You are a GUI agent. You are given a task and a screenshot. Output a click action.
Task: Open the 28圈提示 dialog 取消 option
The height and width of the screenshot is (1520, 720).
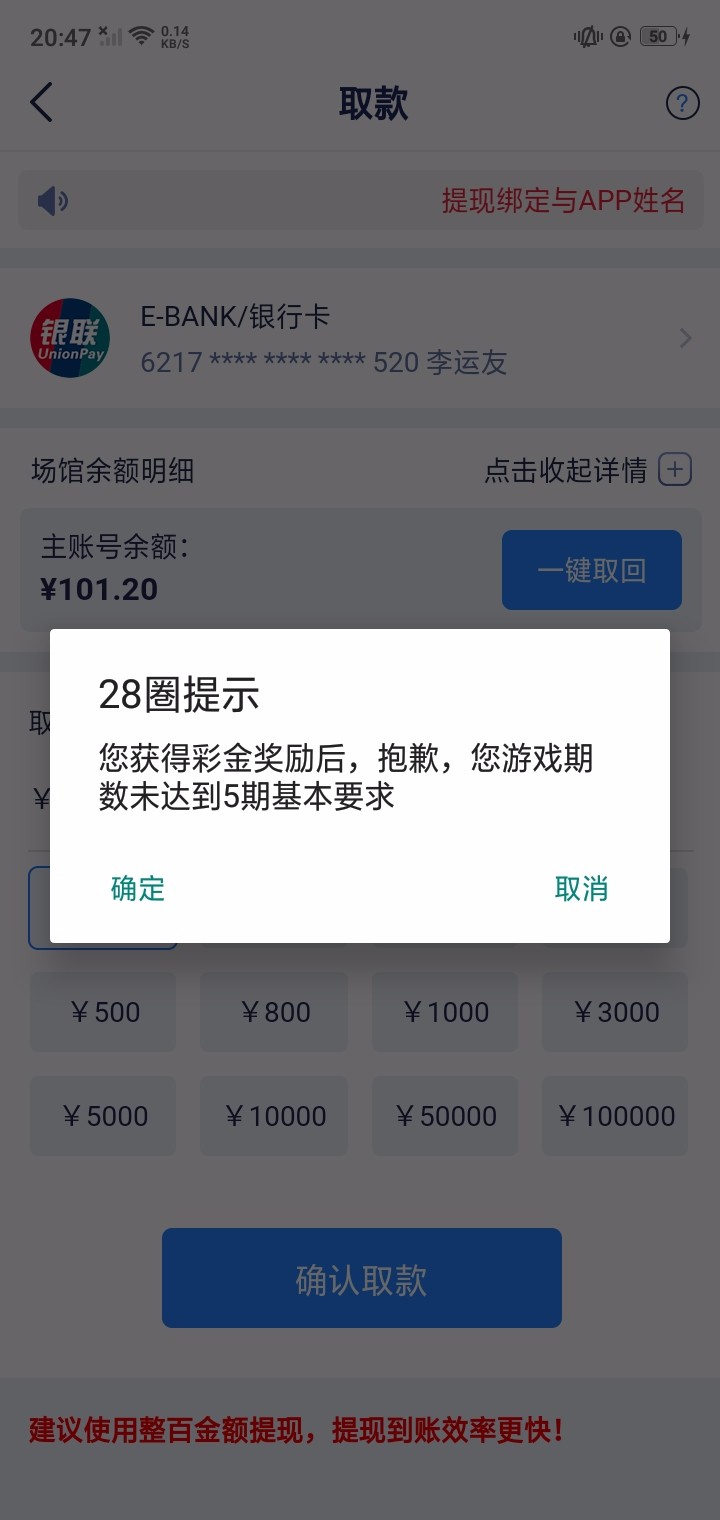coord(582,889)
